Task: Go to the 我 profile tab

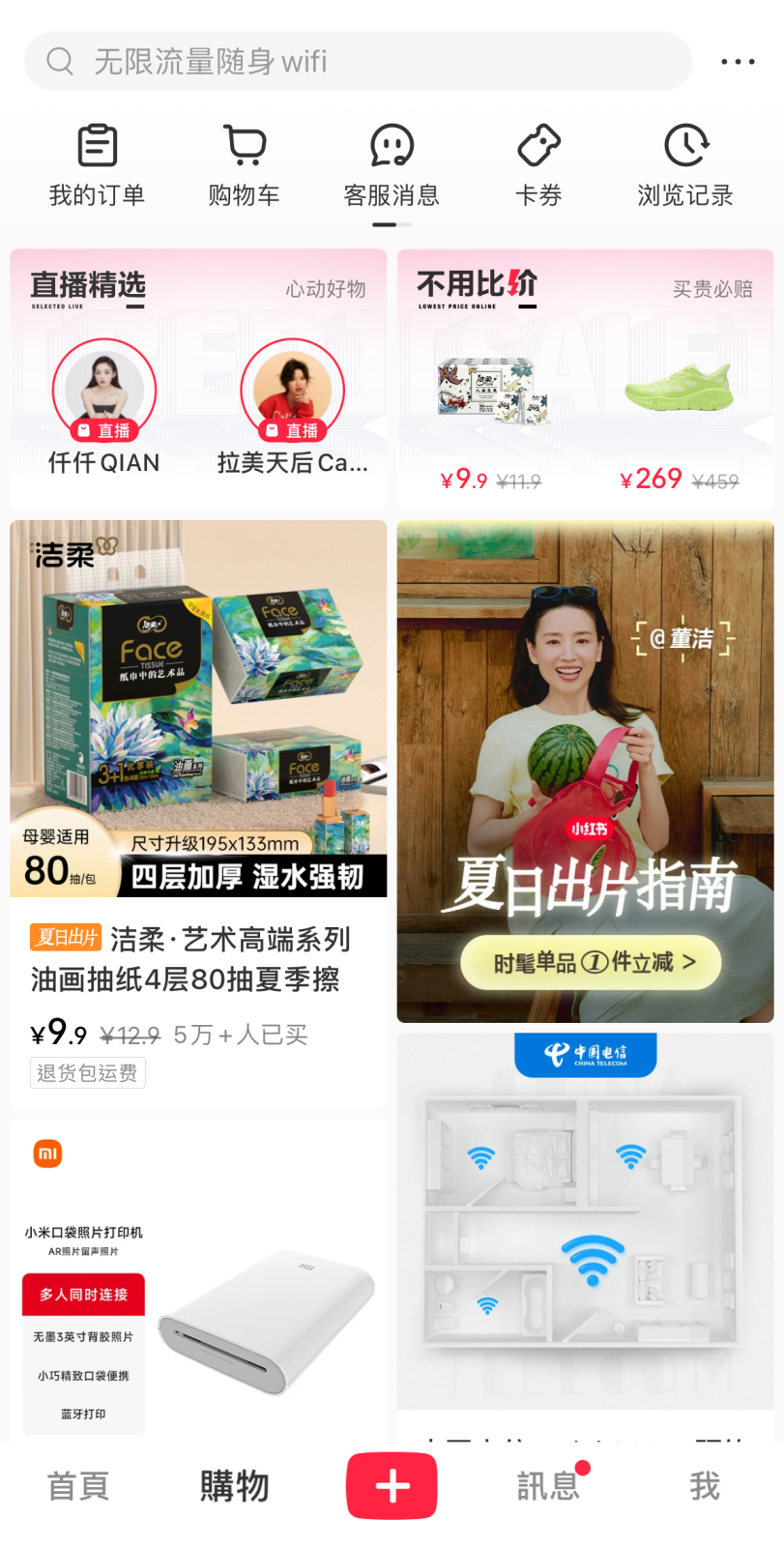Action: (x=705, y=1486)
